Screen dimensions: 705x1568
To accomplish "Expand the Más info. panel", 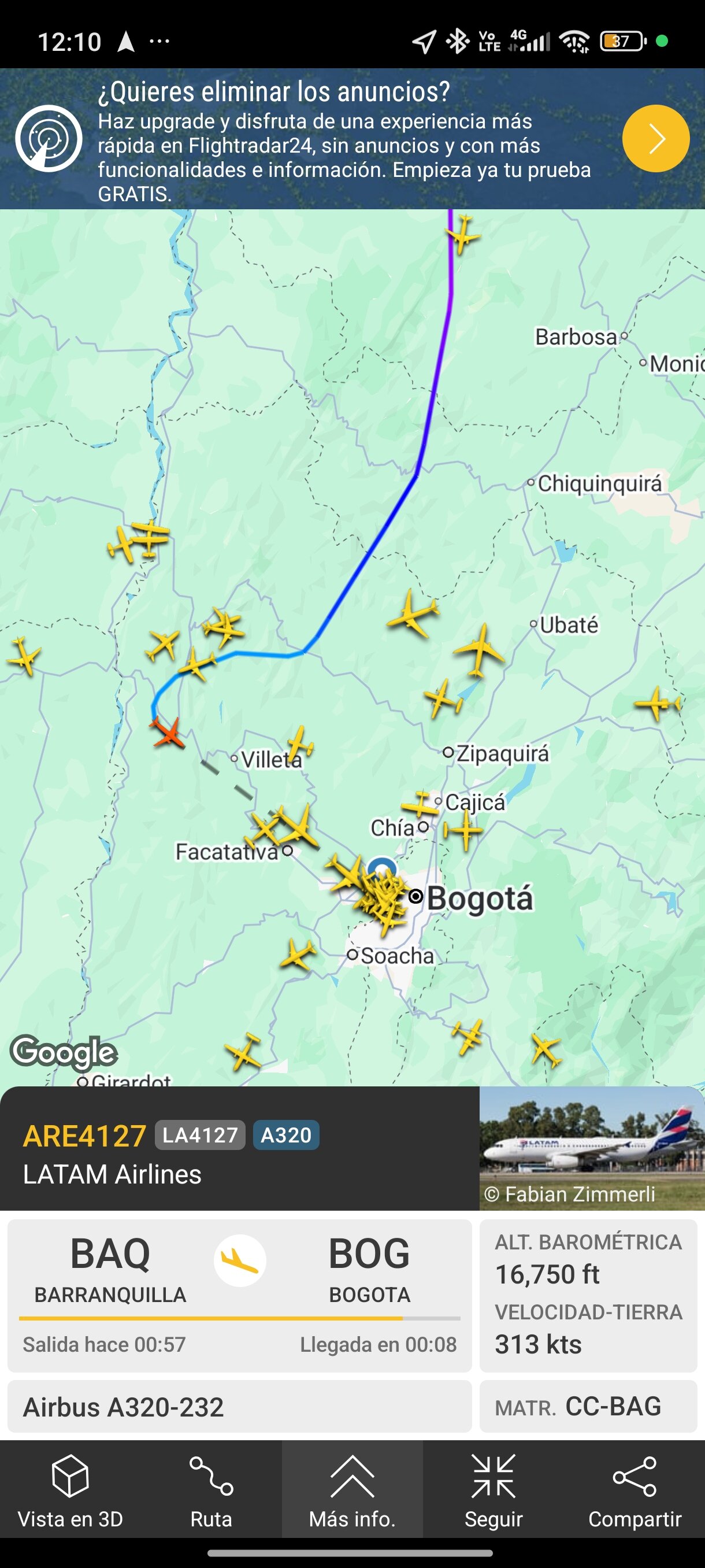I will [x=352, y=1492].
